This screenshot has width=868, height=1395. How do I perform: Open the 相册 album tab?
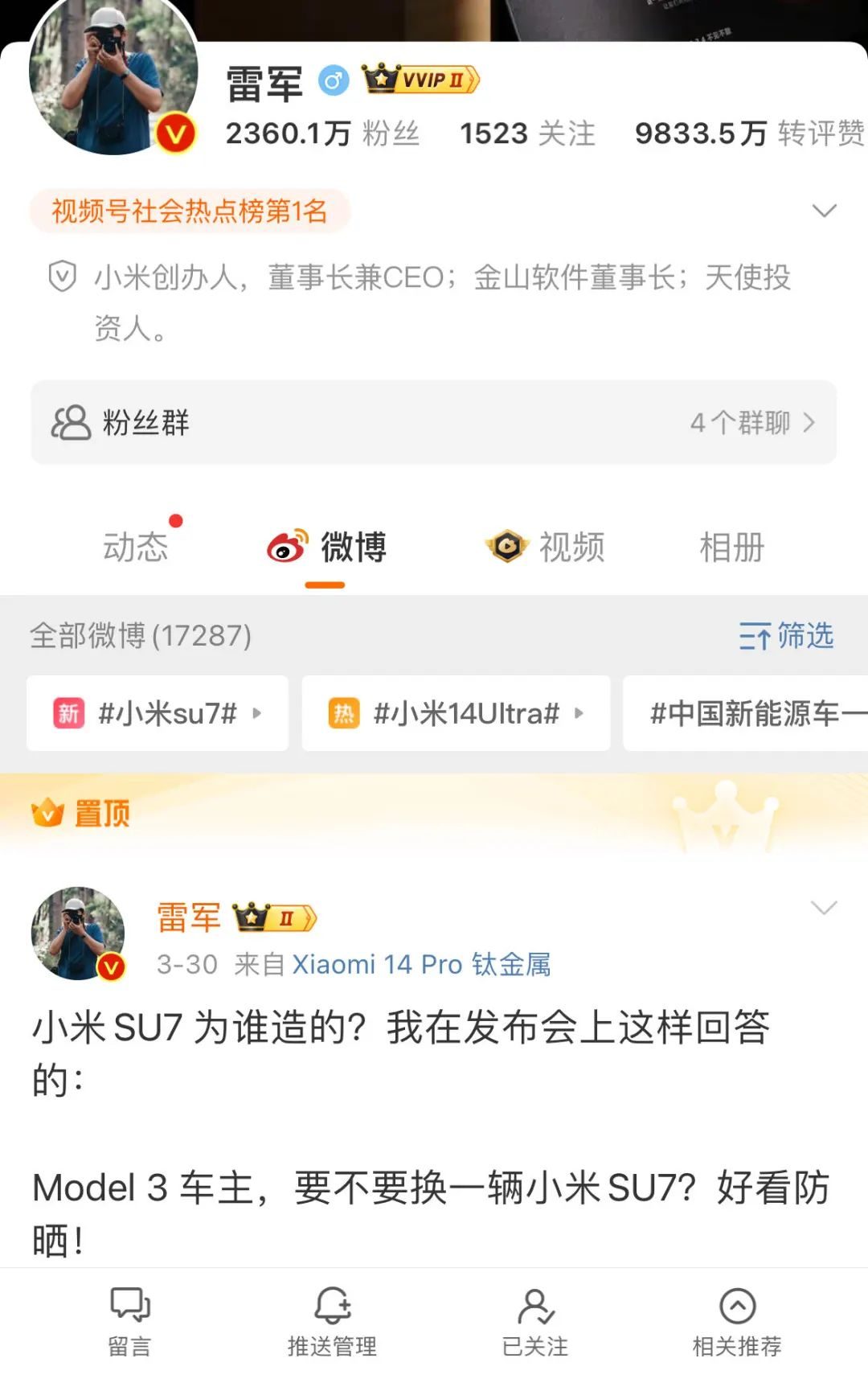click(731, 547)
